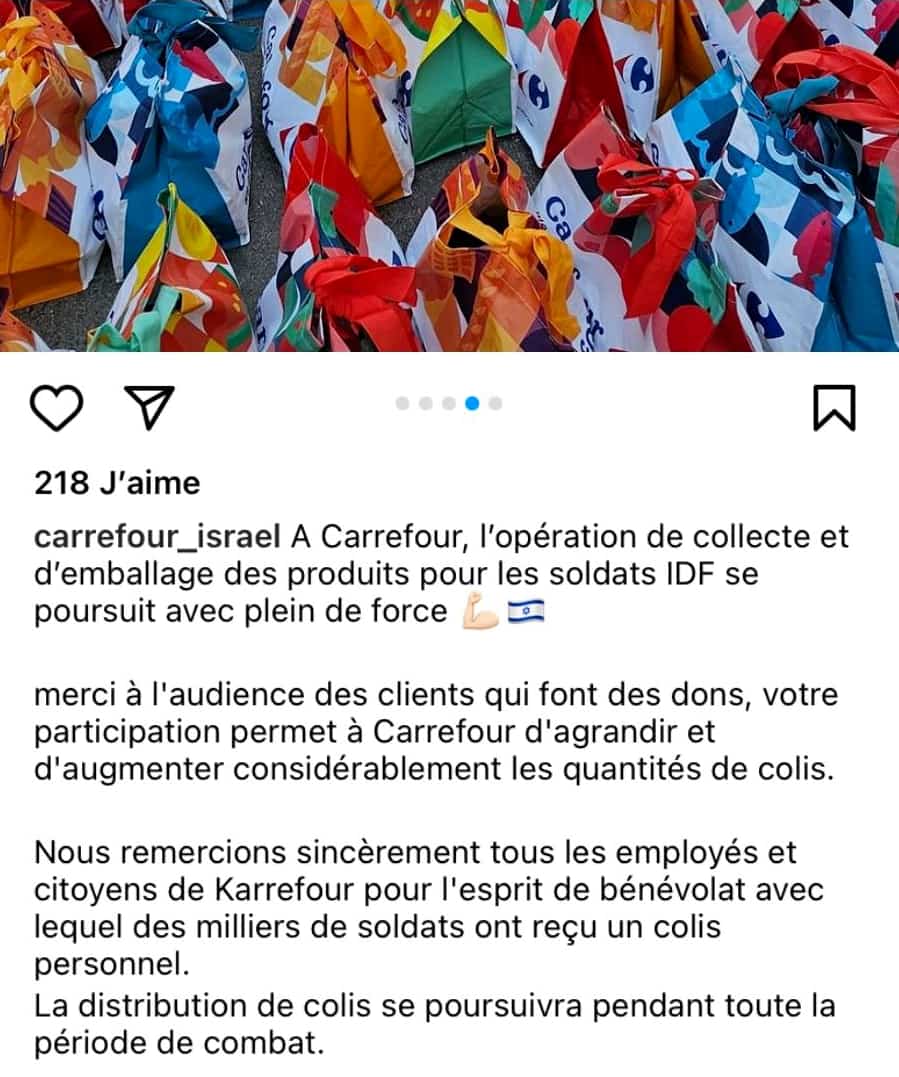Open the carrefour_israel profile from the caption

(157, 537)
